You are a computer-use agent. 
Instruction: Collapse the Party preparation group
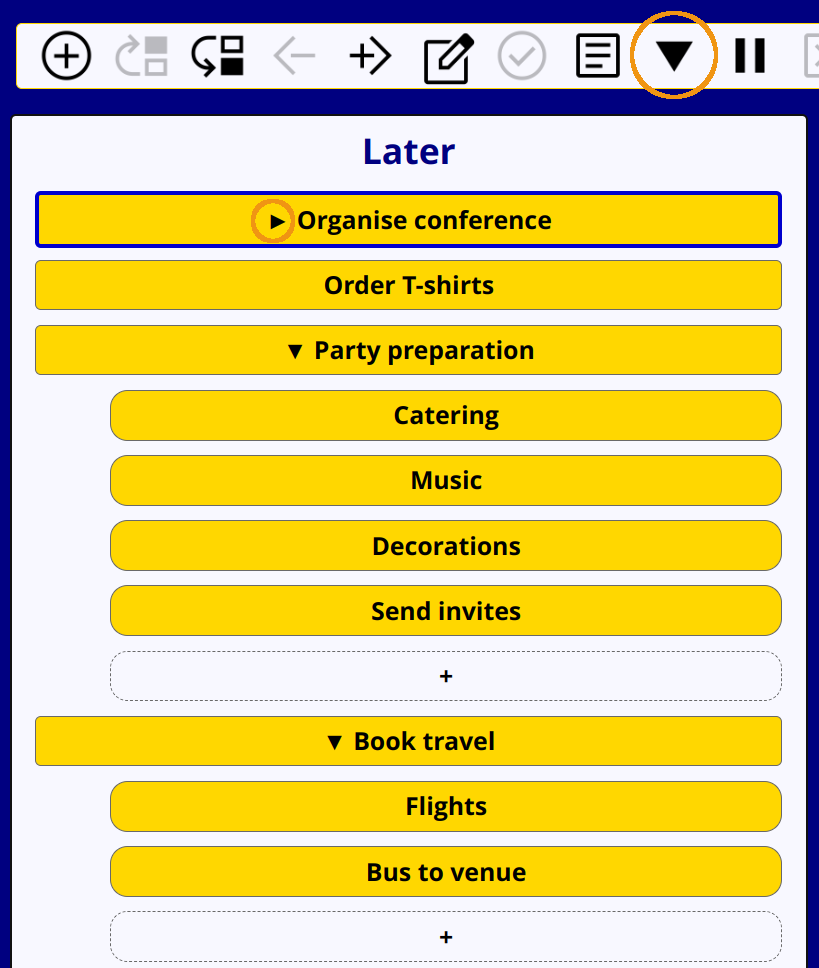point(295,351)
